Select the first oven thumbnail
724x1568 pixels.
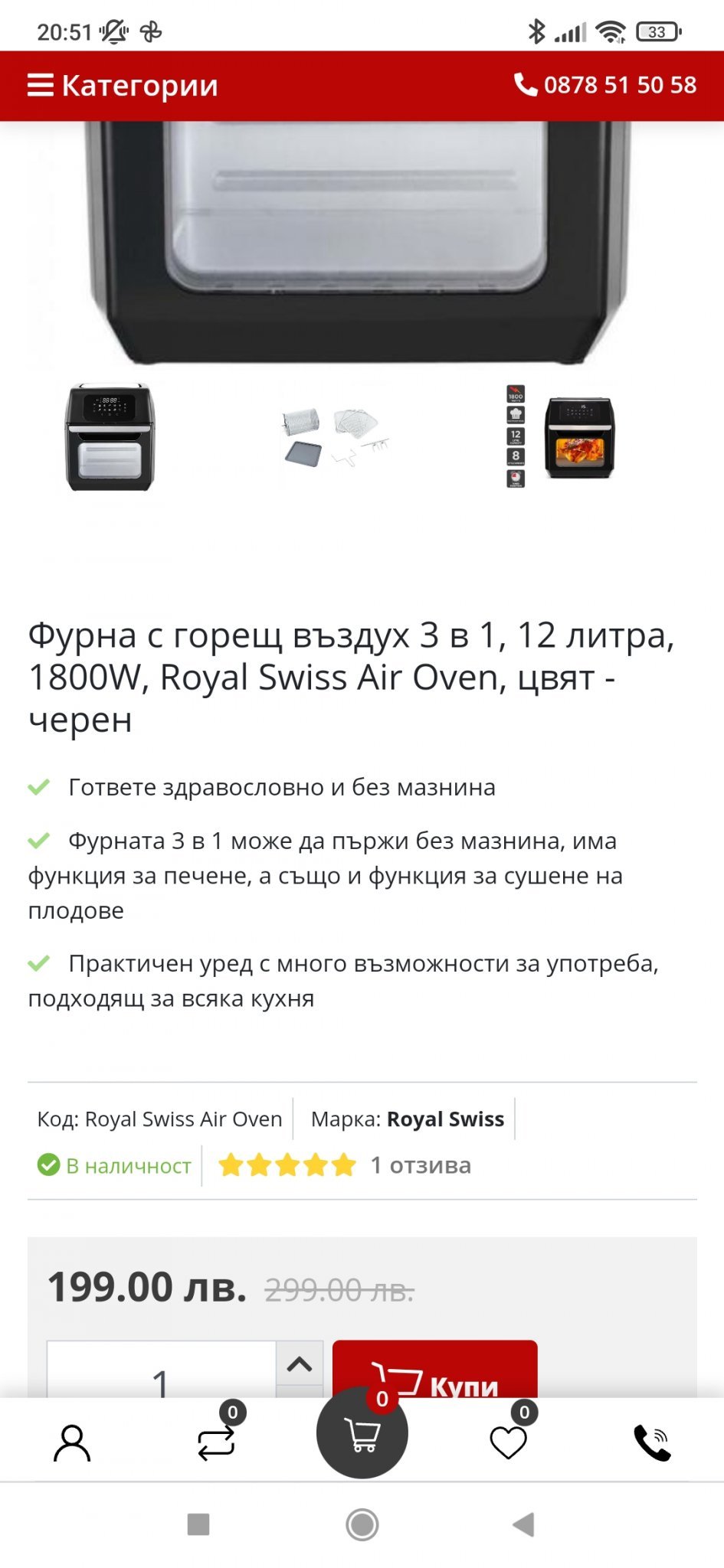[111, 437]
